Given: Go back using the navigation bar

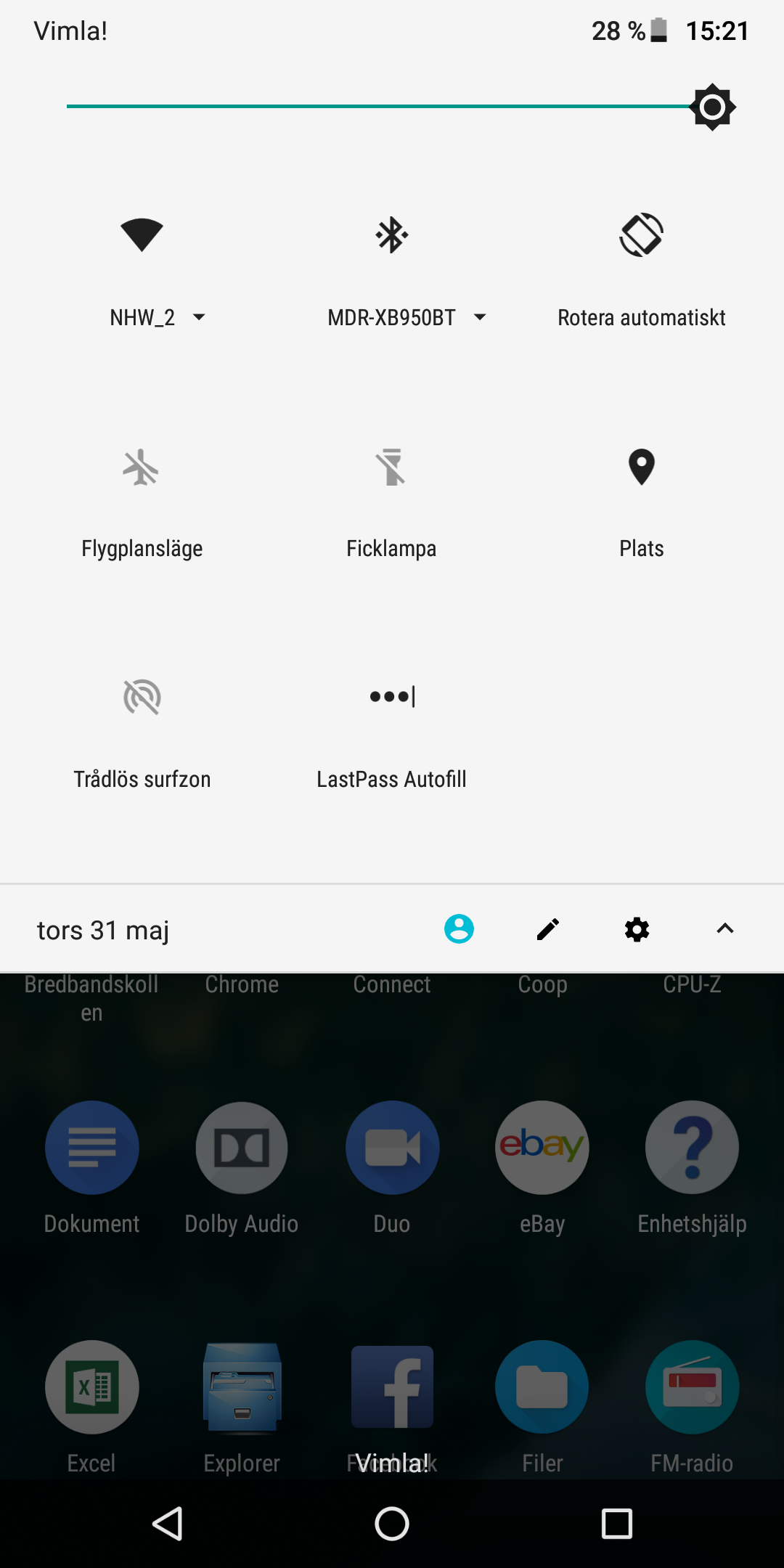Looking at the screenshot, I should coord(168,1523).
